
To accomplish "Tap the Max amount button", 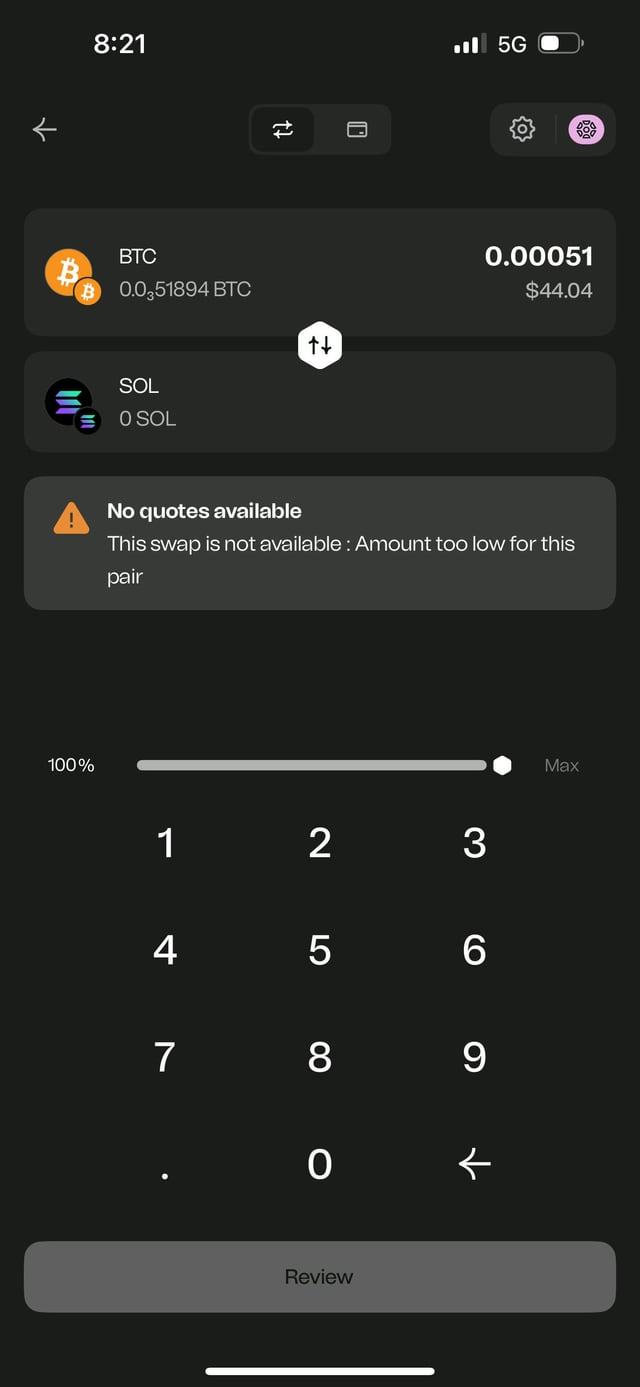I will click(x=561, y=765).
